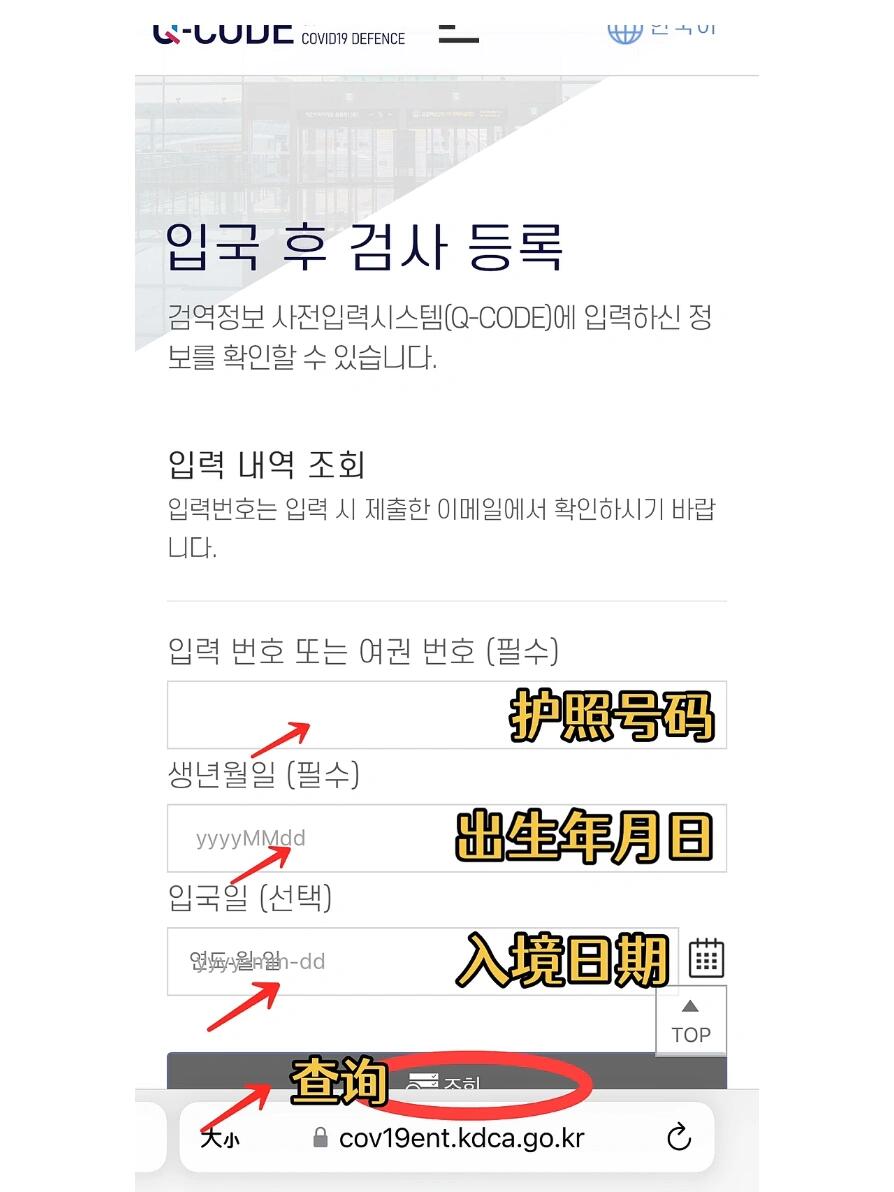The height and width of the screenshot is (1192, 894).
Task: Jump back up with the TOP button
Action: point(690,1021)
